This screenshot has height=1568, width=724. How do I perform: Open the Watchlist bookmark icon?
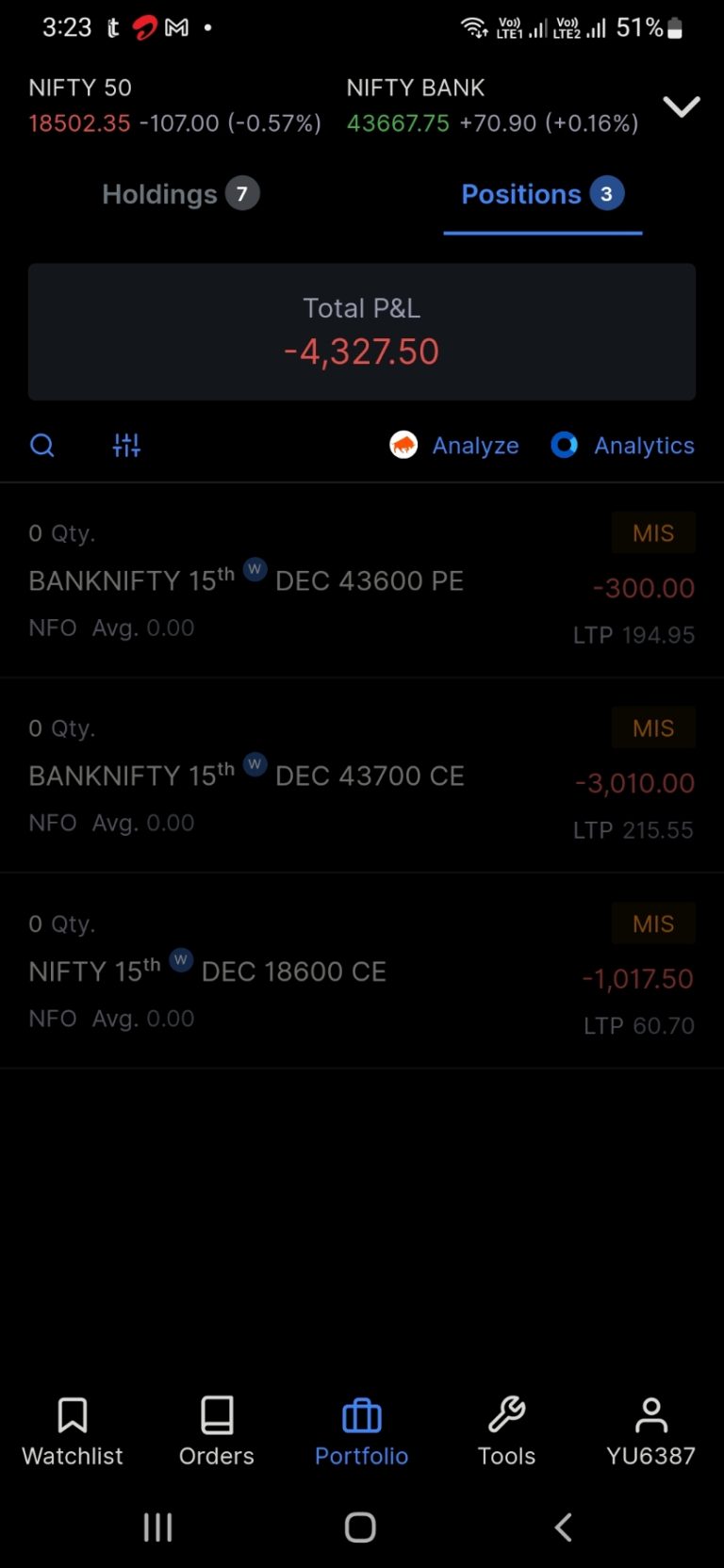tap(72, 1413)
